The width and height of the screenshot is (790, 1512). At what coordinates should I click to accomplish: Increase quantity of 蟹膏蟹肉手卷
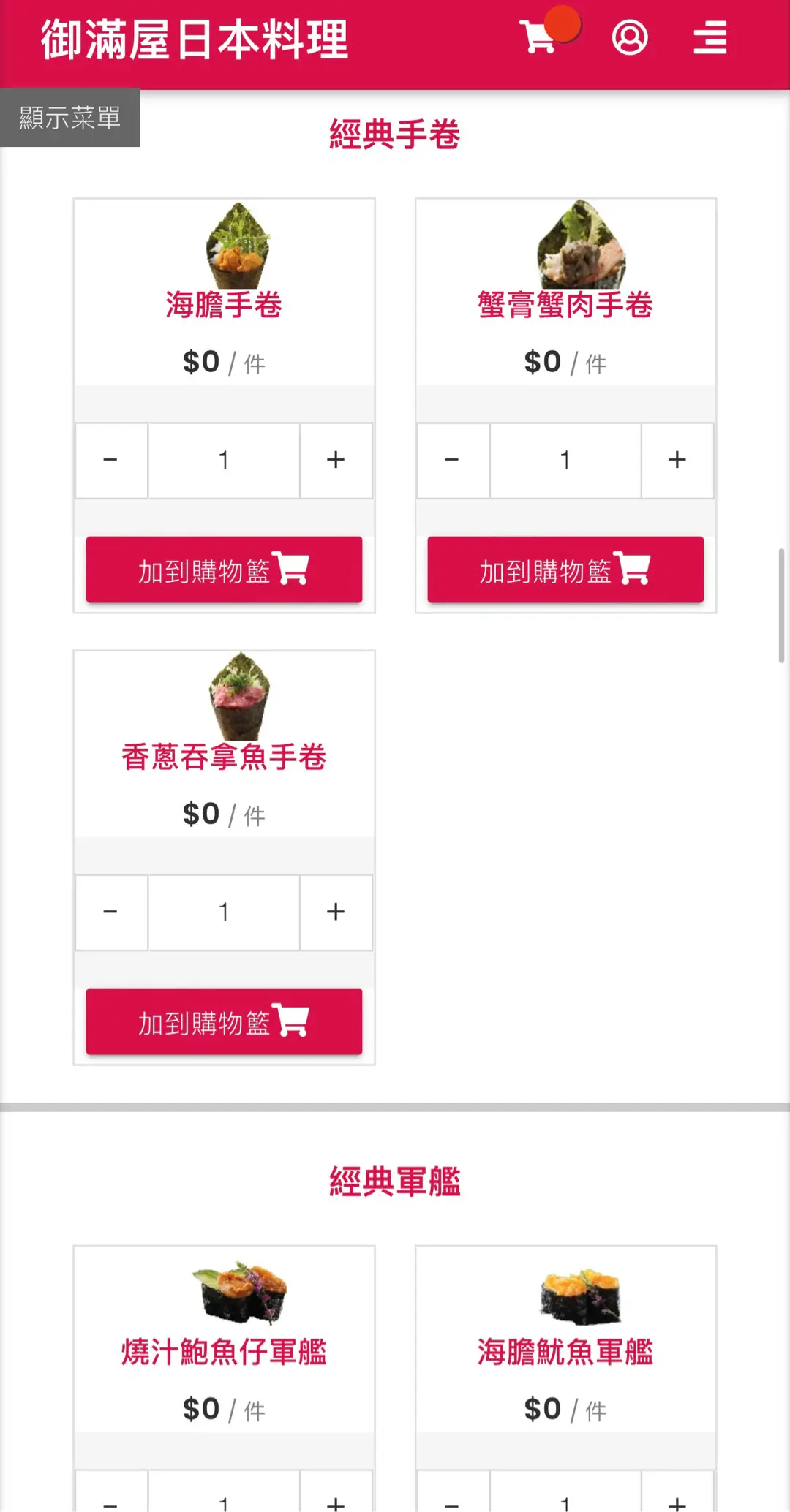(x=677, y=460)
